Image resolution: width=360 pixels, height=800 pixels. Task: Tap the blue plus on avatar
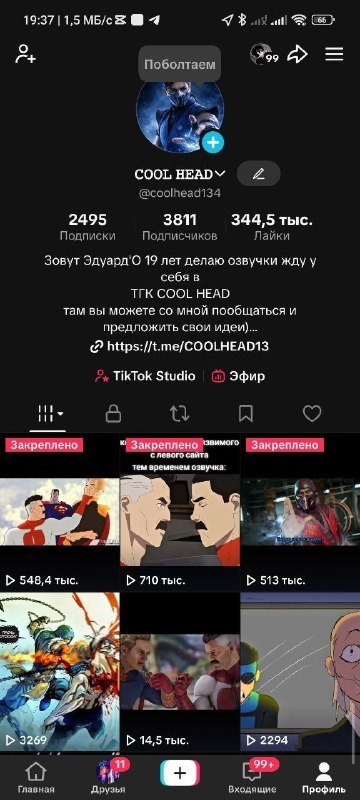[213, 143]
